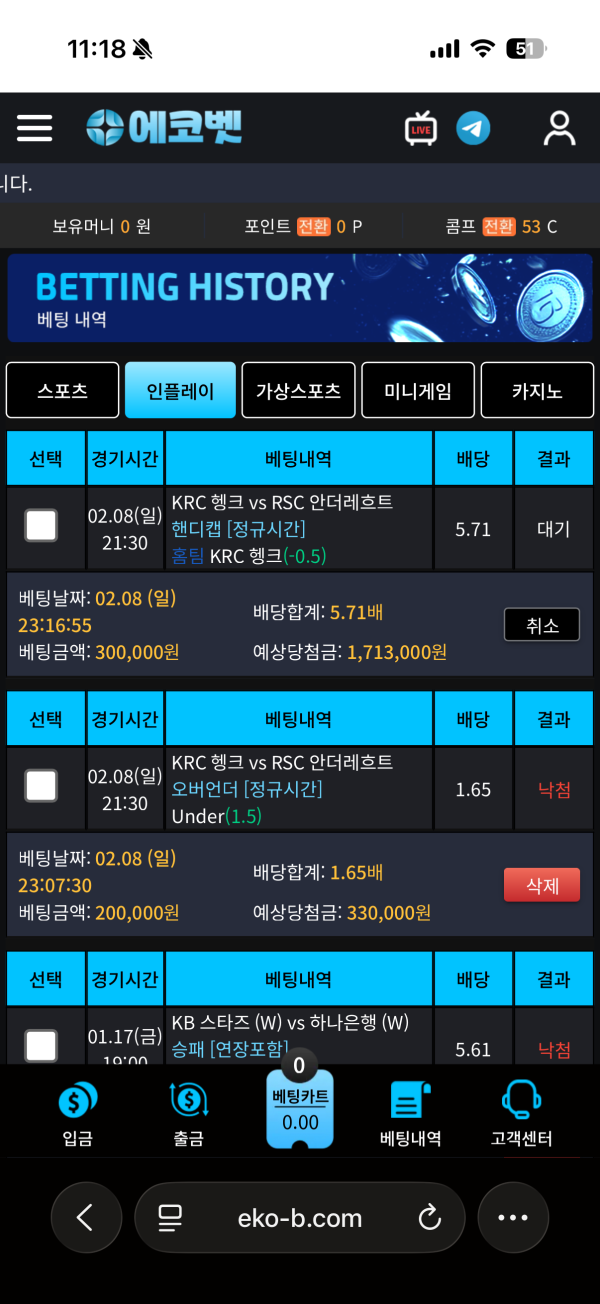600x1304 pixels.
Task: Open the Telegram channel icon
Action: (473, 128)
